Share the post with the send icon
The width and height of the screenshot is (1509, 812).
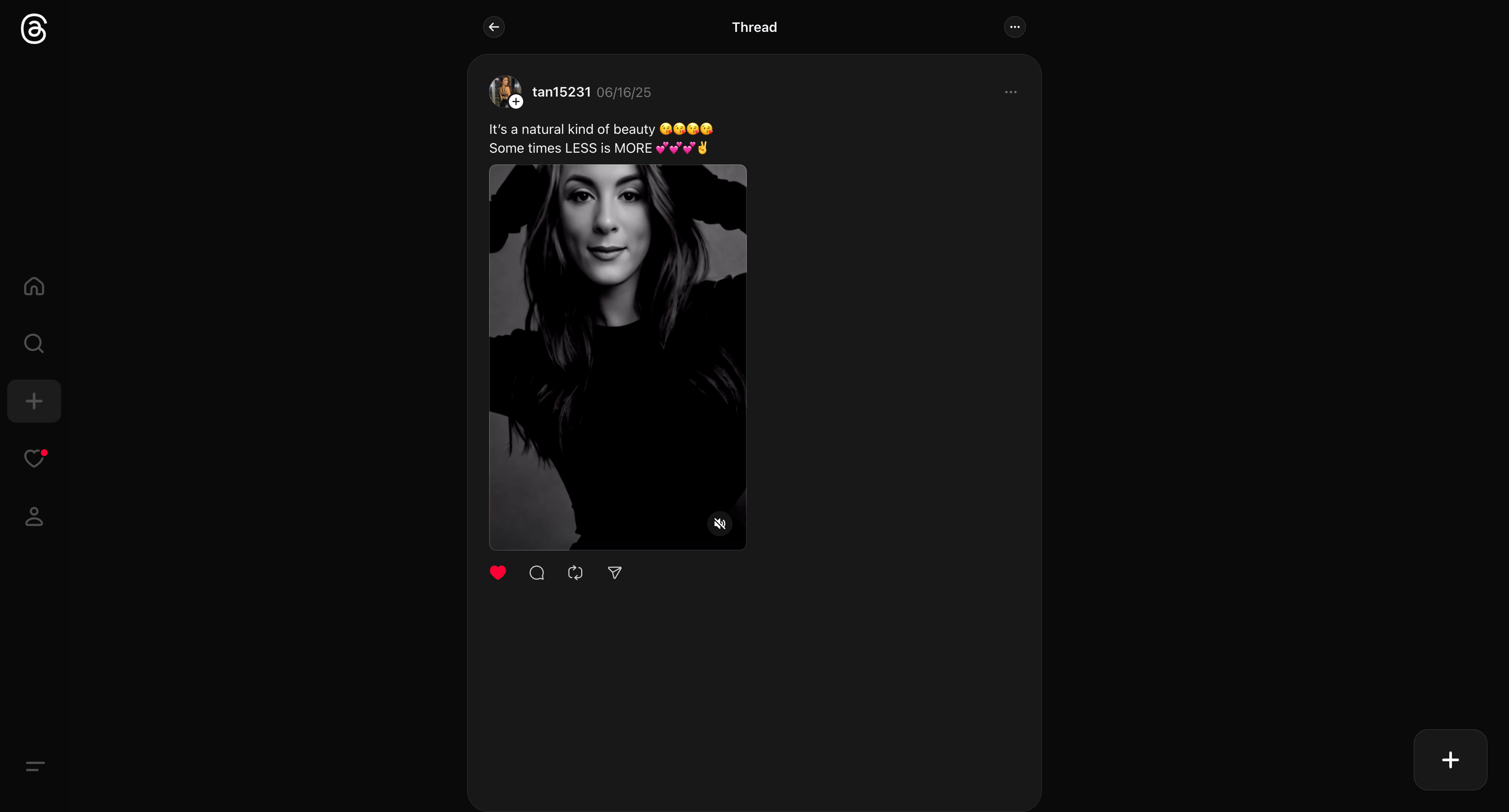tap(614, 573)
